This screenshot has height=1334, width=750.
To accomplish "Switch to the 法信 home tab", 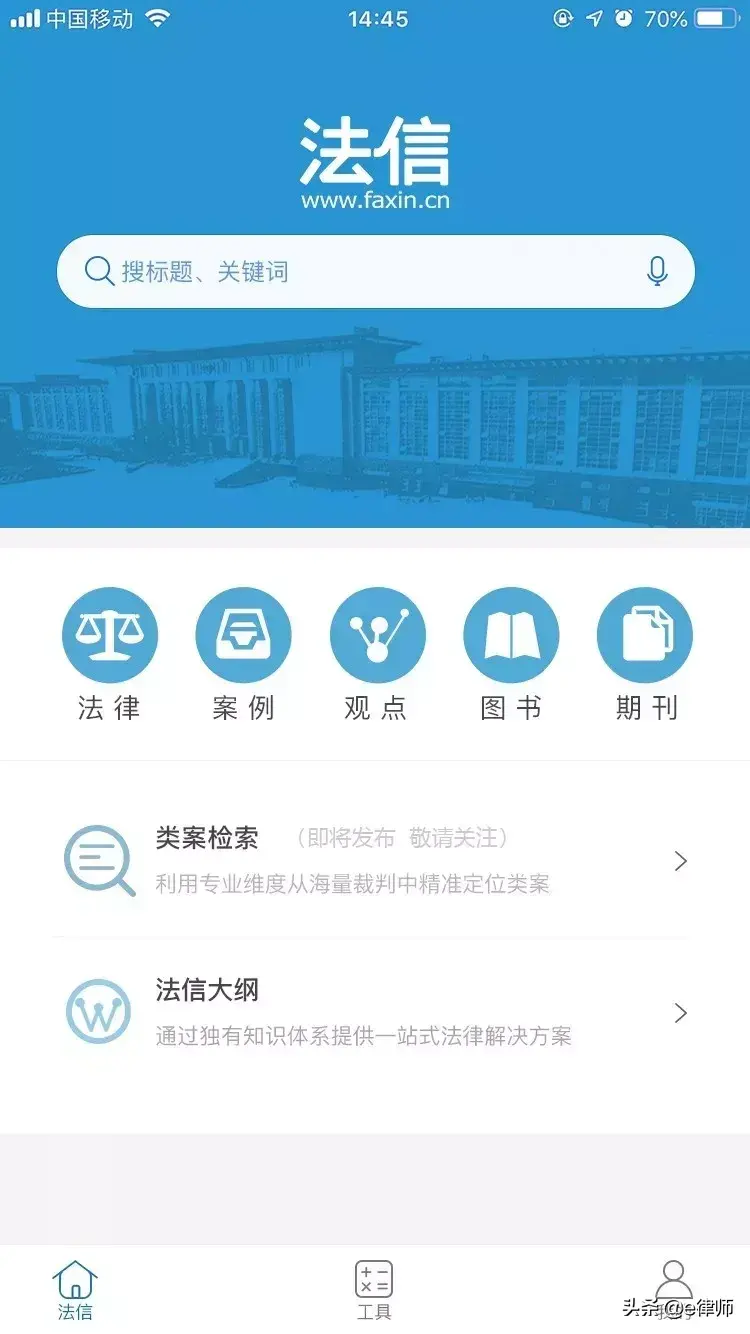I will point(75,1290).
